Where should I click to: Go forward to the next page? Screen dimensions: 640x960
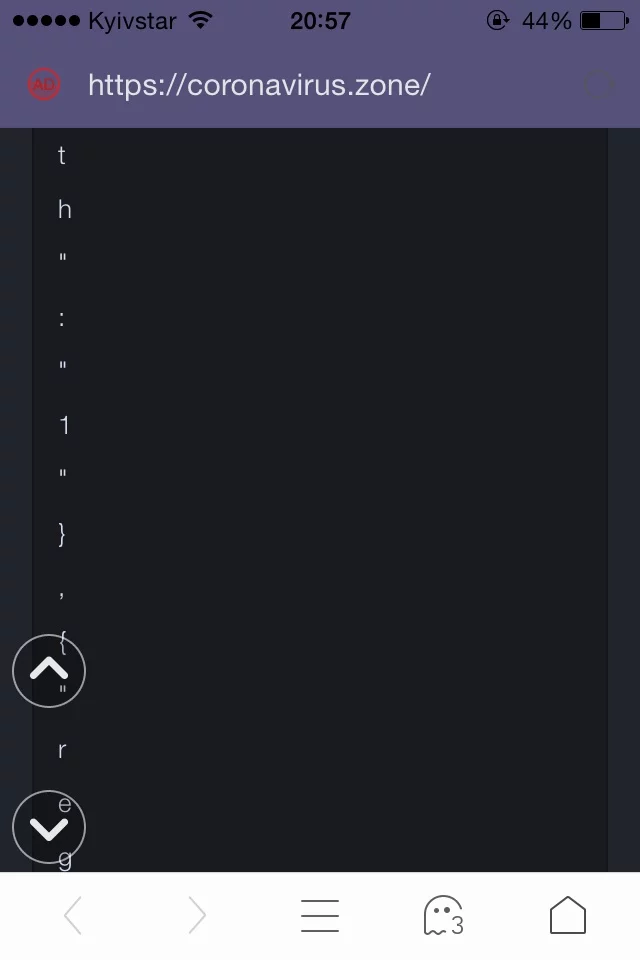tap(197, 915)
